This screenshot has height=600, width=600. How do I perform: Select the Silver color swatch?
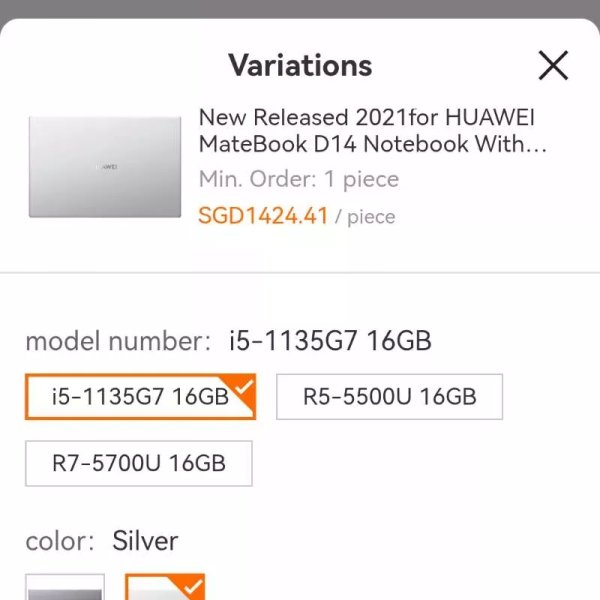tap(164, 587)
